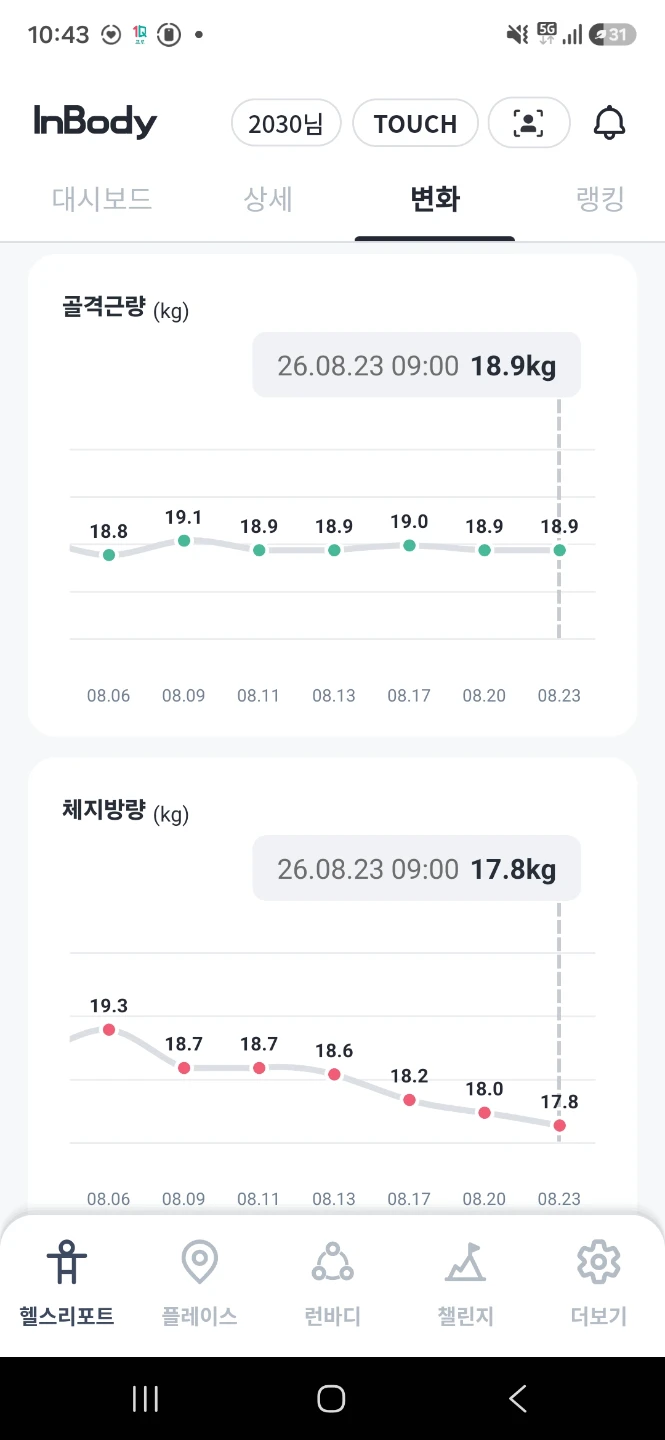
Task: Open the 런바디 tab
Action: tap(332, 1283)
